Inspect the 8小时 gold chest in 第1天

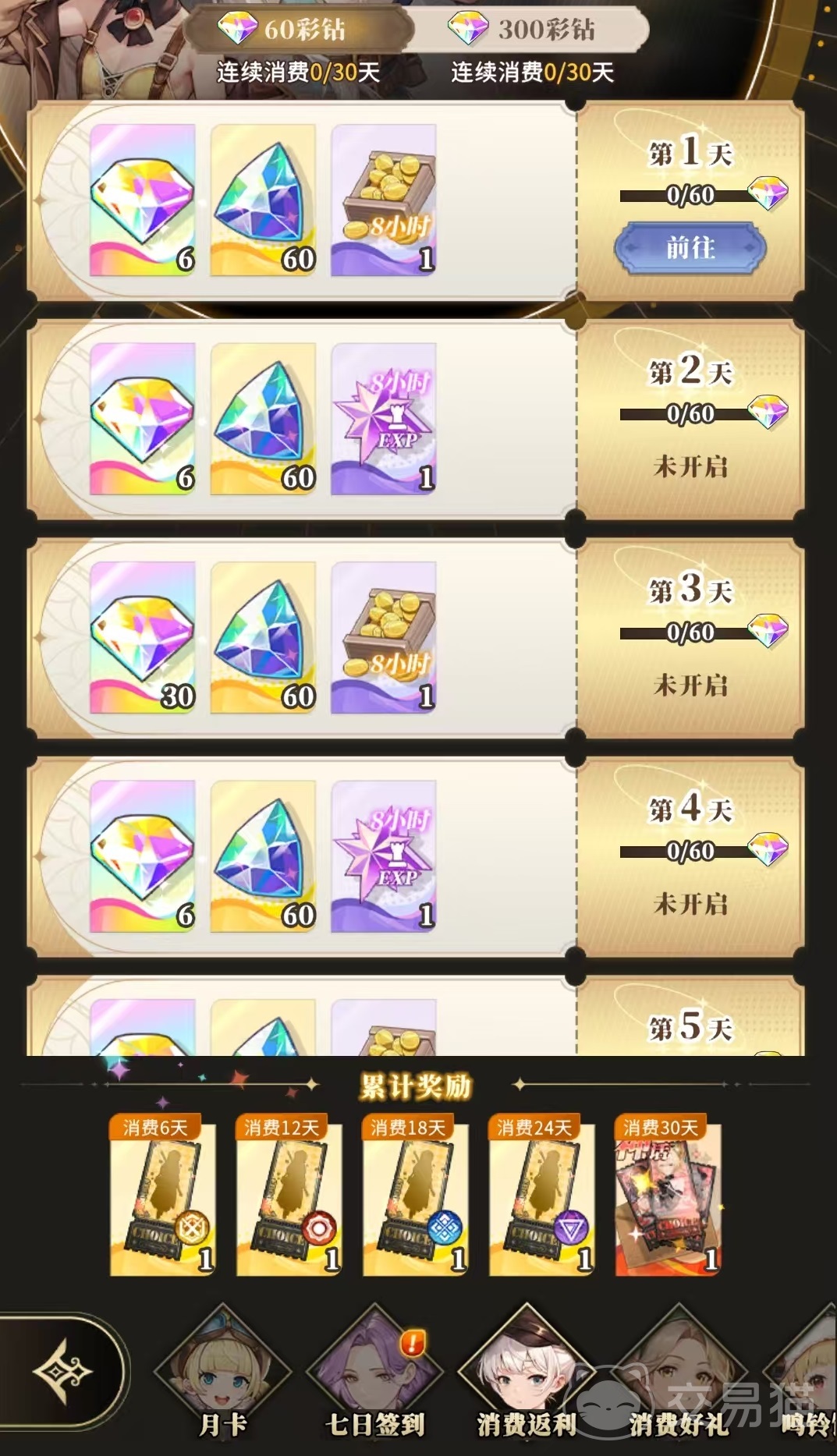383,200
